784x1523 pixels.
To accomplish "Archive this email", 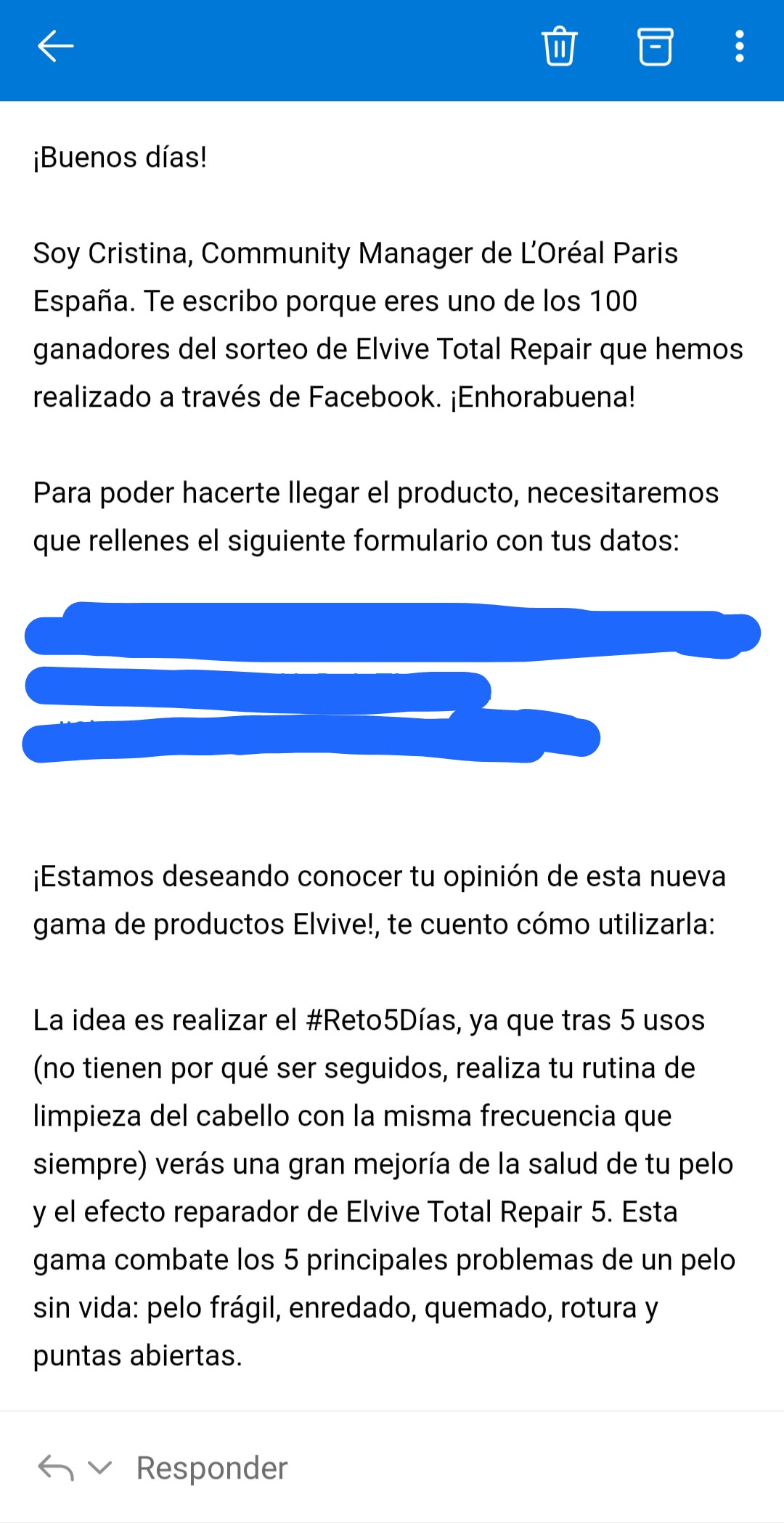I will [655, 46].
